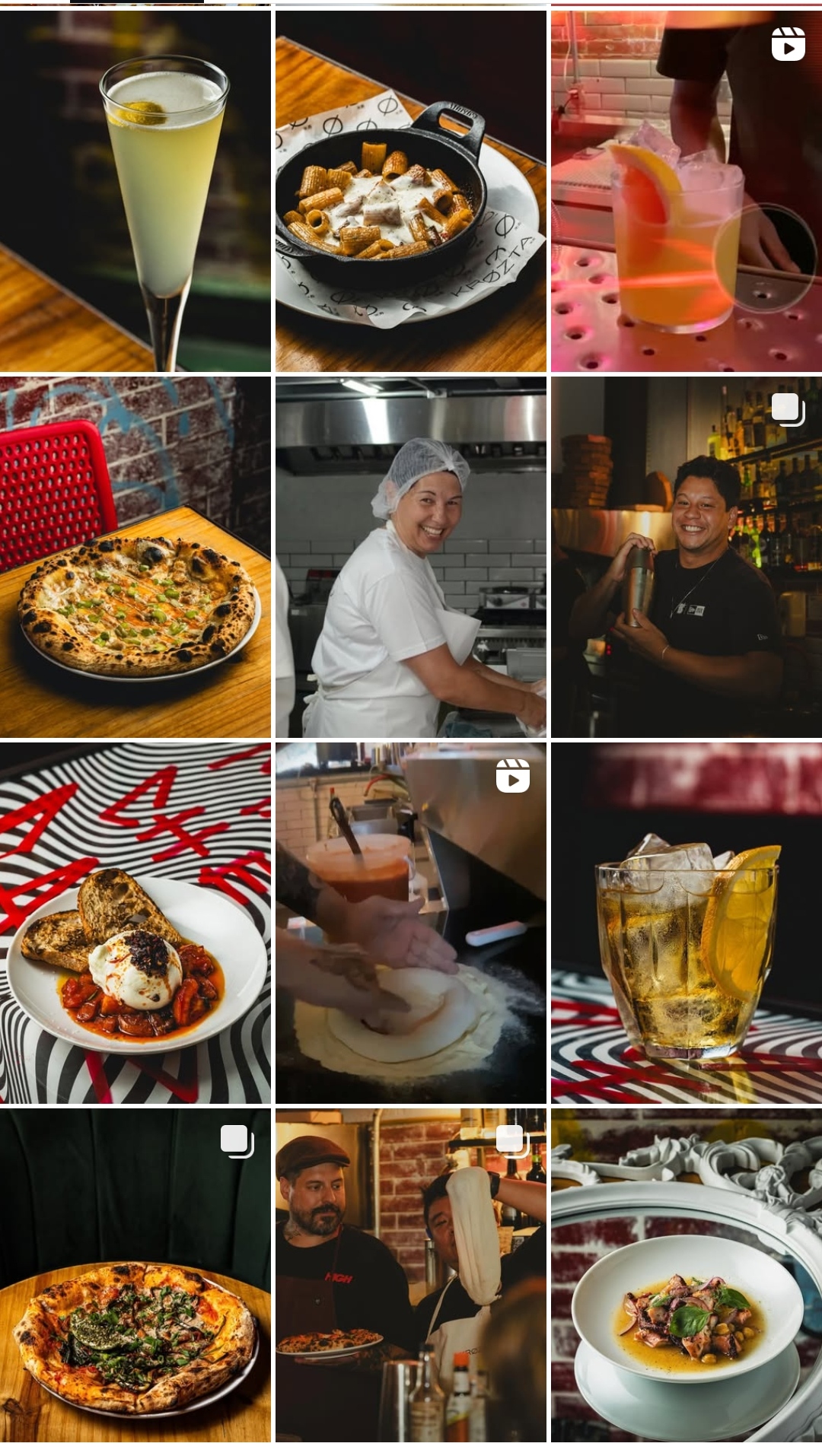This screenshot has height=1456, width=822.
Task: Open the octopus dish in white bowl post
Action: click(x=687, y=1275)
